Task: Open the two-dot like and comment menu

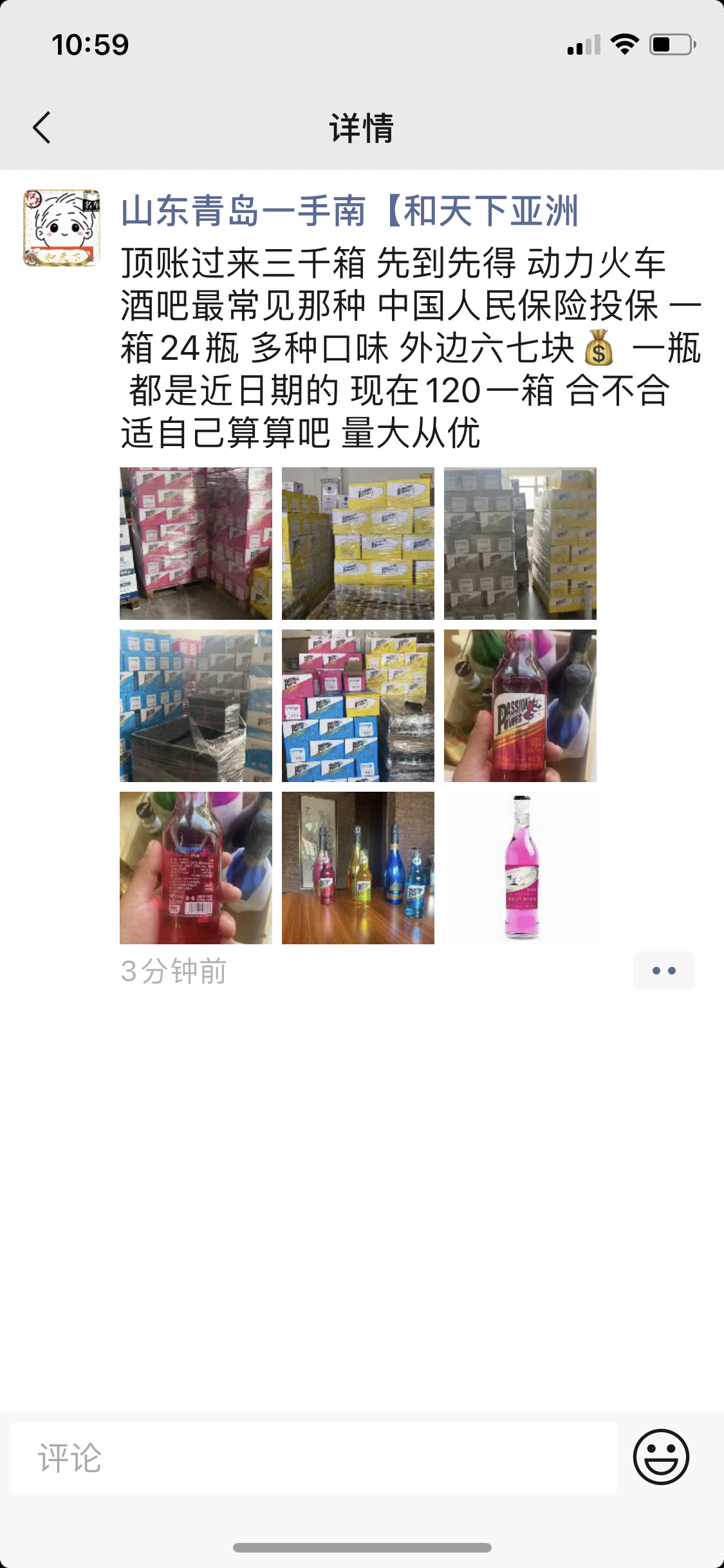Action: click(x=664, y=971)
